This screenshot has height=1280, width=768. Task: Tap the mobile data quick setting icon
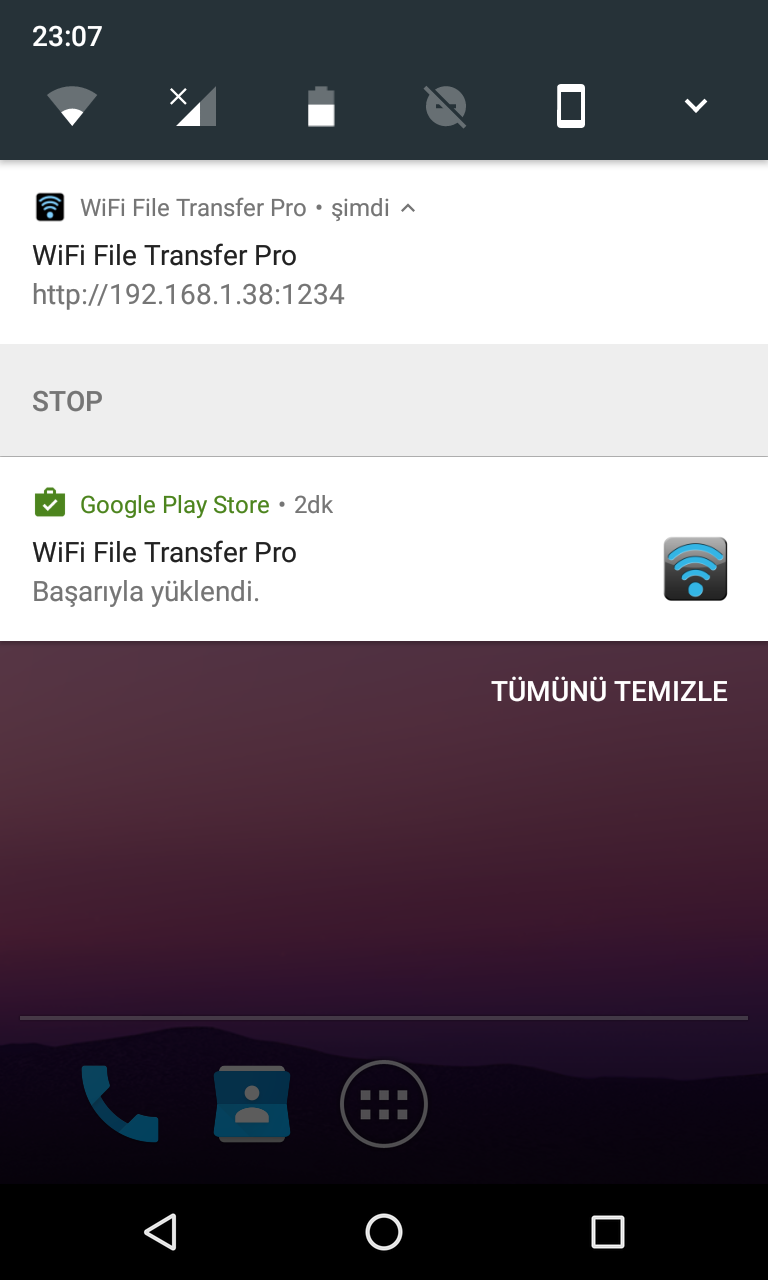193,106
